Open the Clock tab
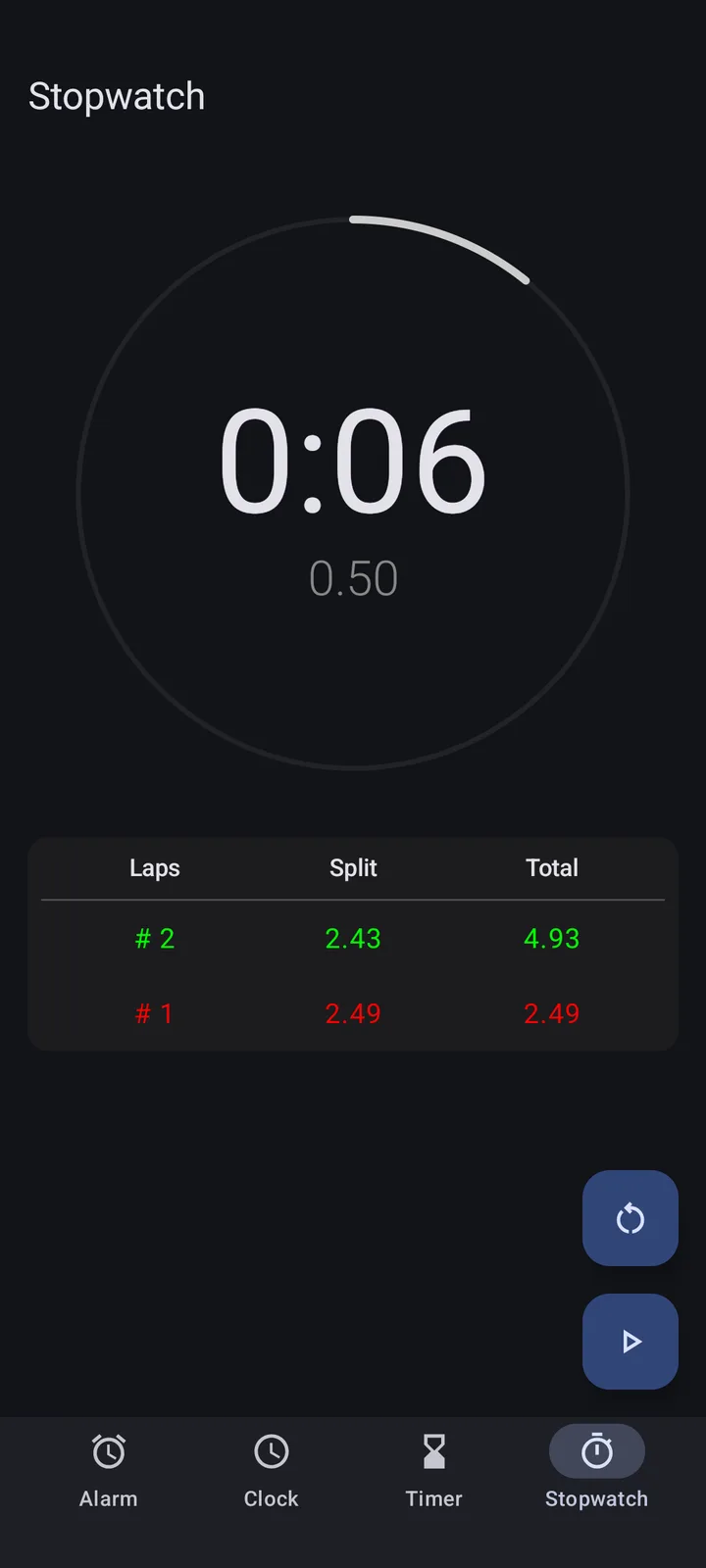The image size is (706, 1568). 272,1471
